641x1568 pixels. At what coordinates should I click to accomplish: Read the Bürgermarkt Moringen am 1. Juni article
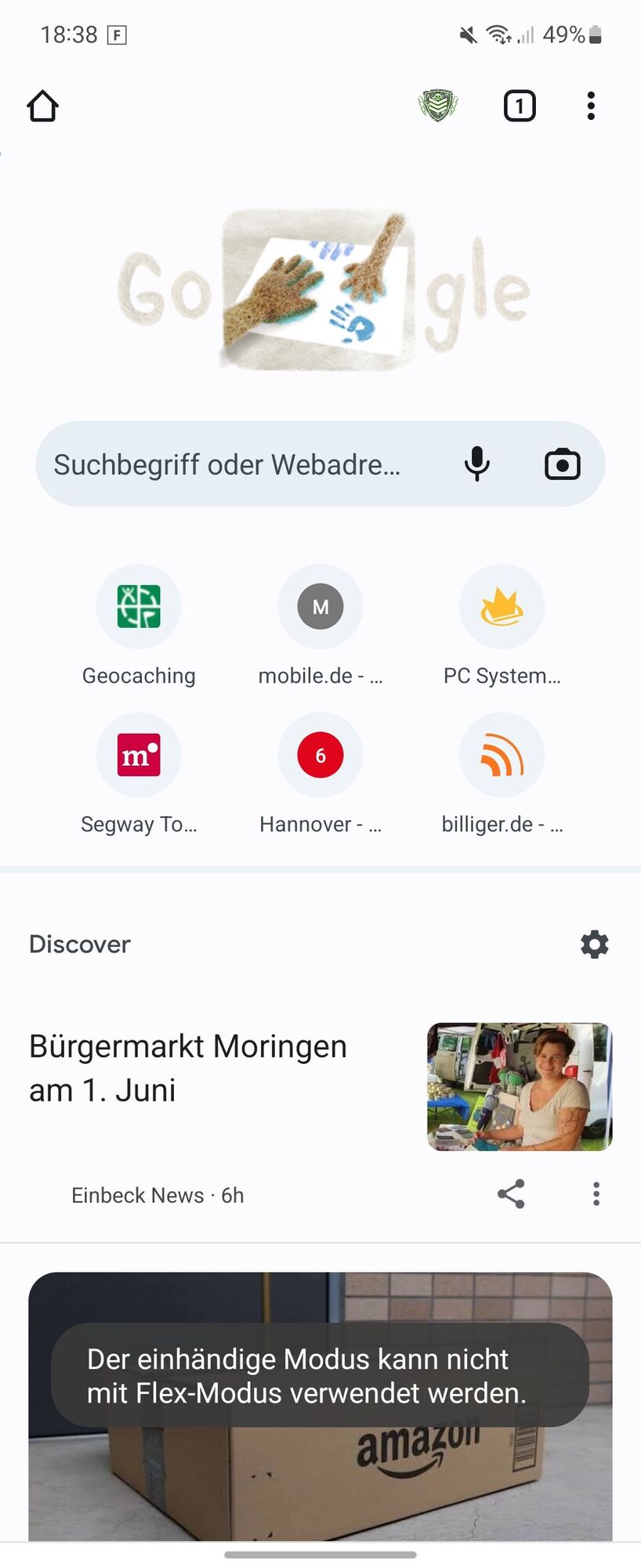188,1068
